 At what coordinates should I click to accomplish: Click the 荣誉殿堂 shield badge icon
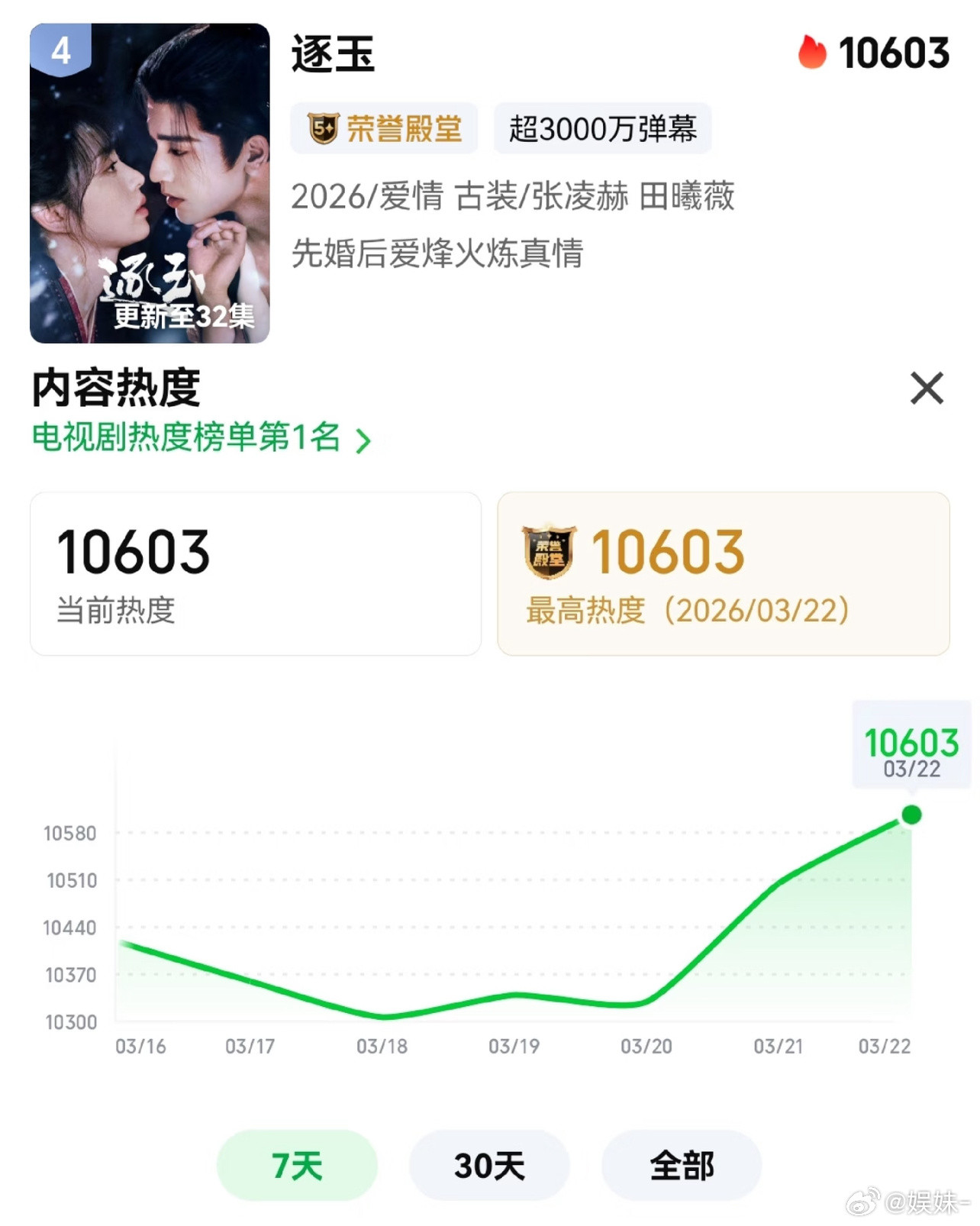click(x=320, y=130)
